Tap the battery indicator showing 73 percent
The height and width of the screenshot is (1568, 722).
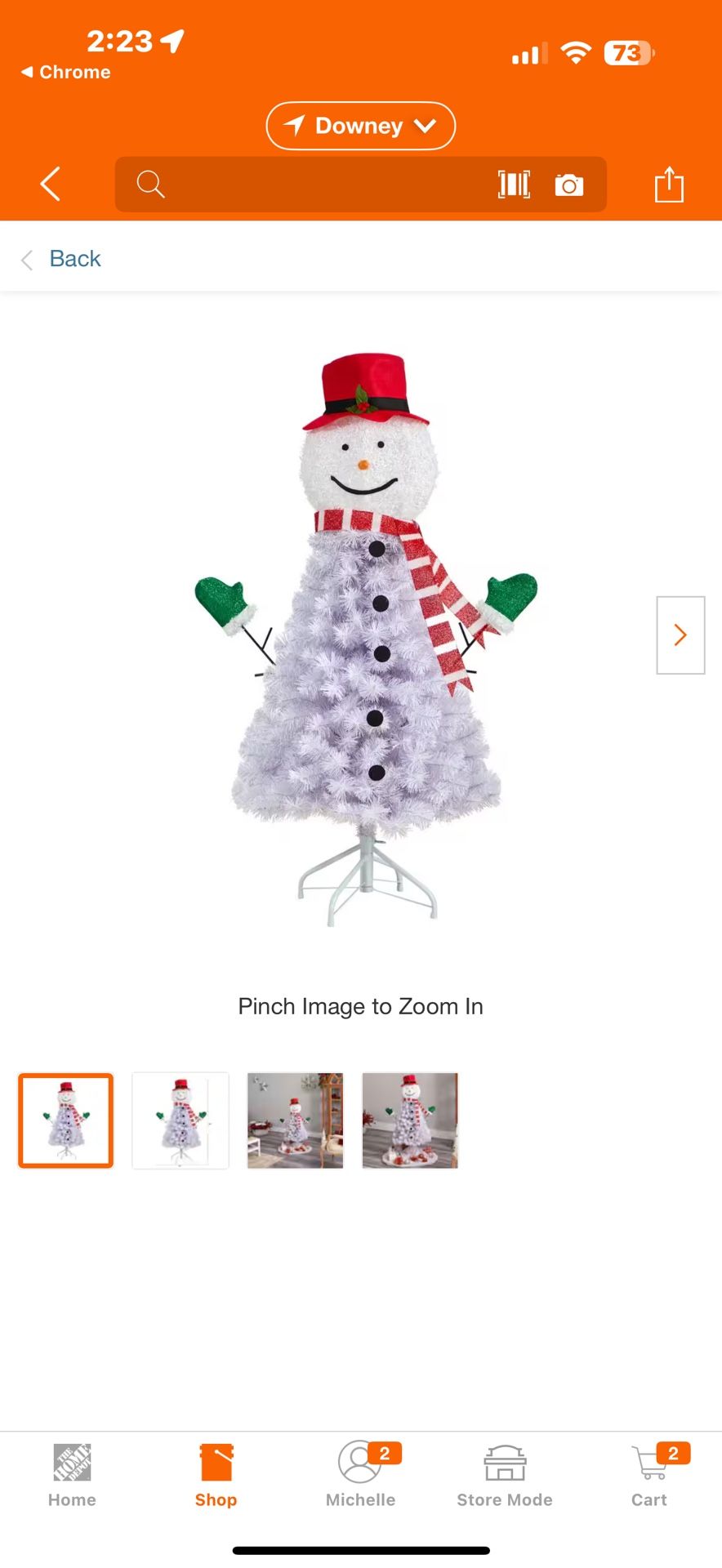point(628,52)
